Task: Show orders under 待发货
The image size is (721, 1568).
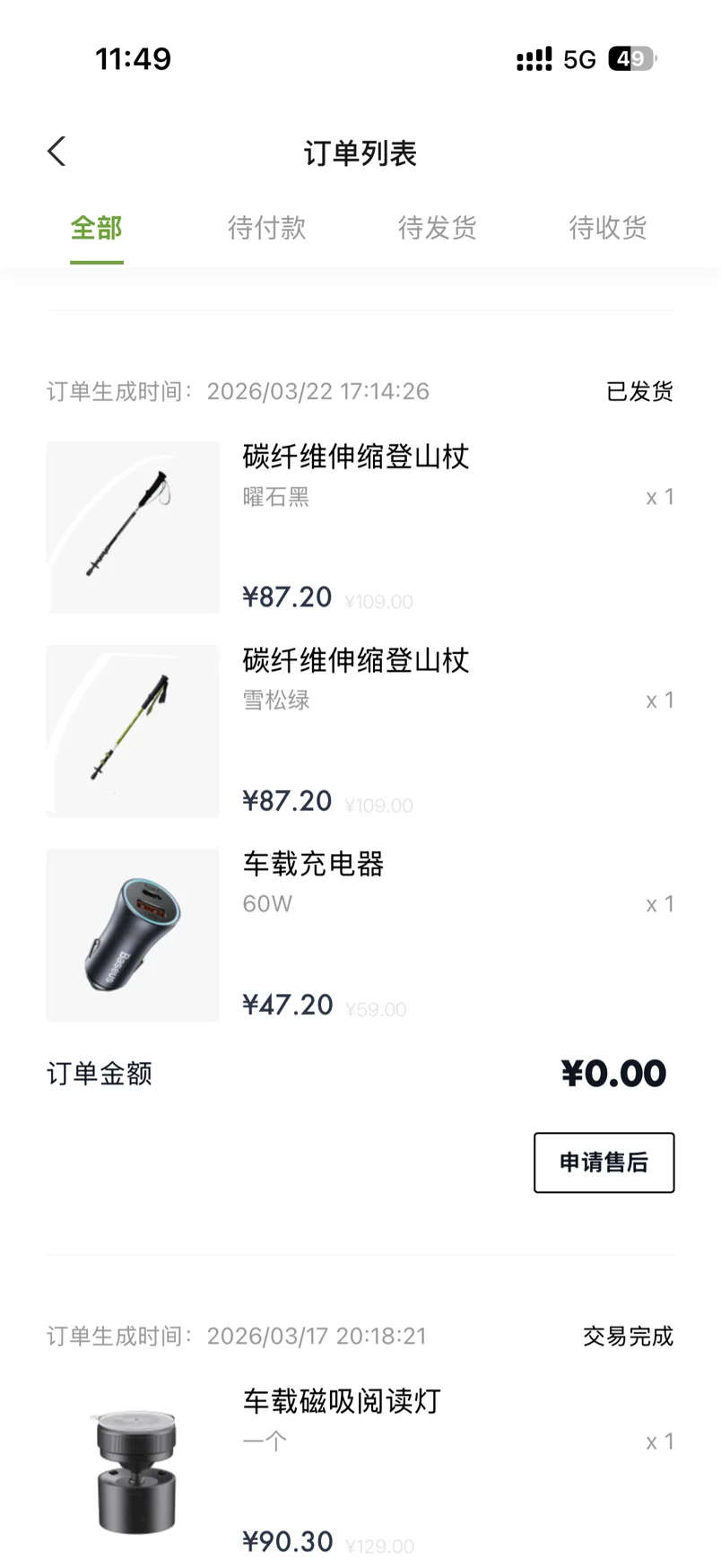Action: tap(437, 228)
